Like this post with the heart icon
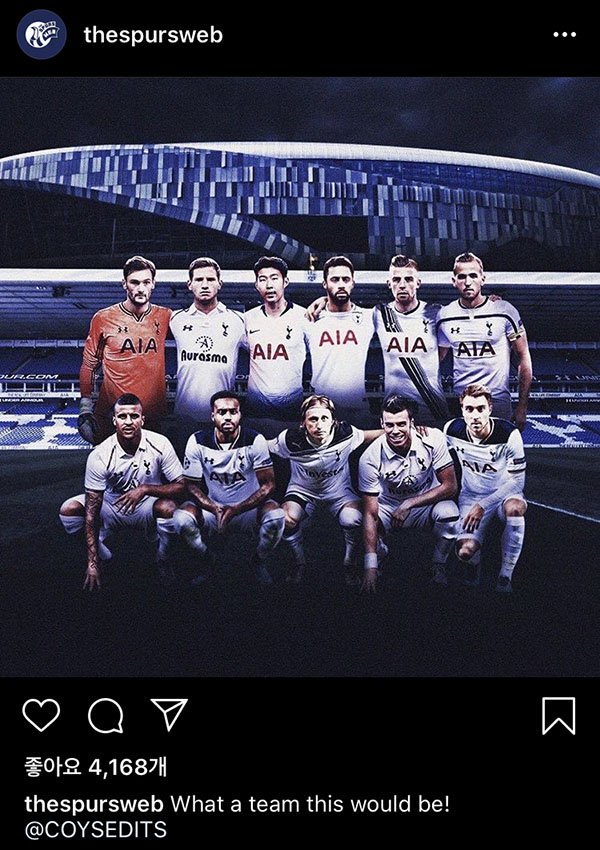 [x=41, y=714]
